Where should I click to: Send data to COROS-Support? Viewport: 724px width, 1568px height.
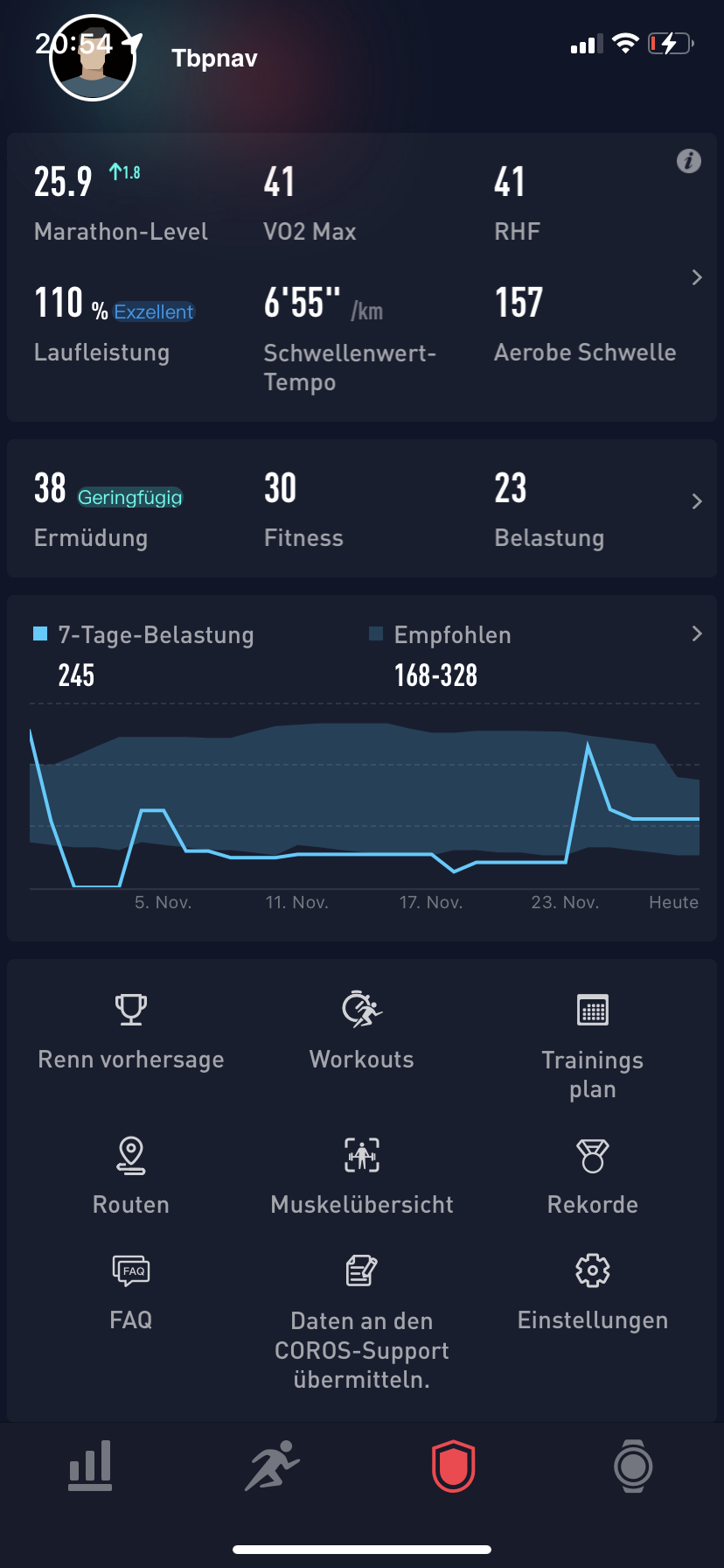(362, 1321)
